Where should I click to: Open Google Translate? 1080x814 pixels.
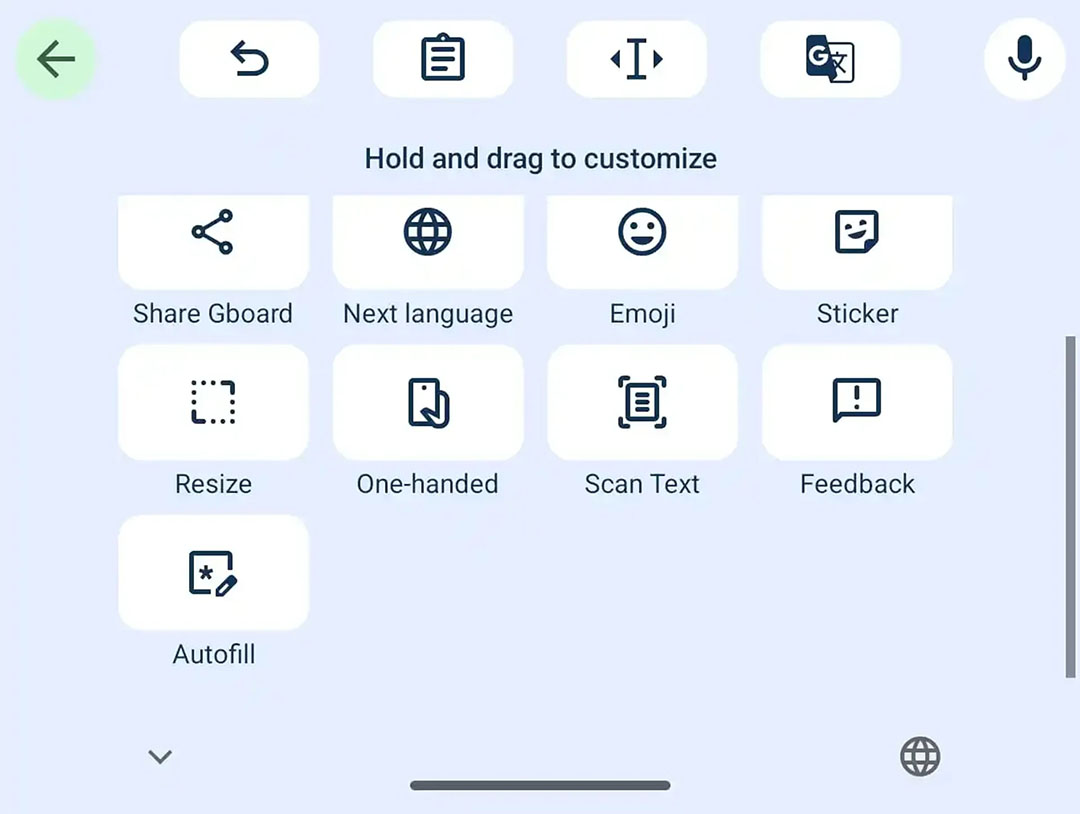[830, 60]
